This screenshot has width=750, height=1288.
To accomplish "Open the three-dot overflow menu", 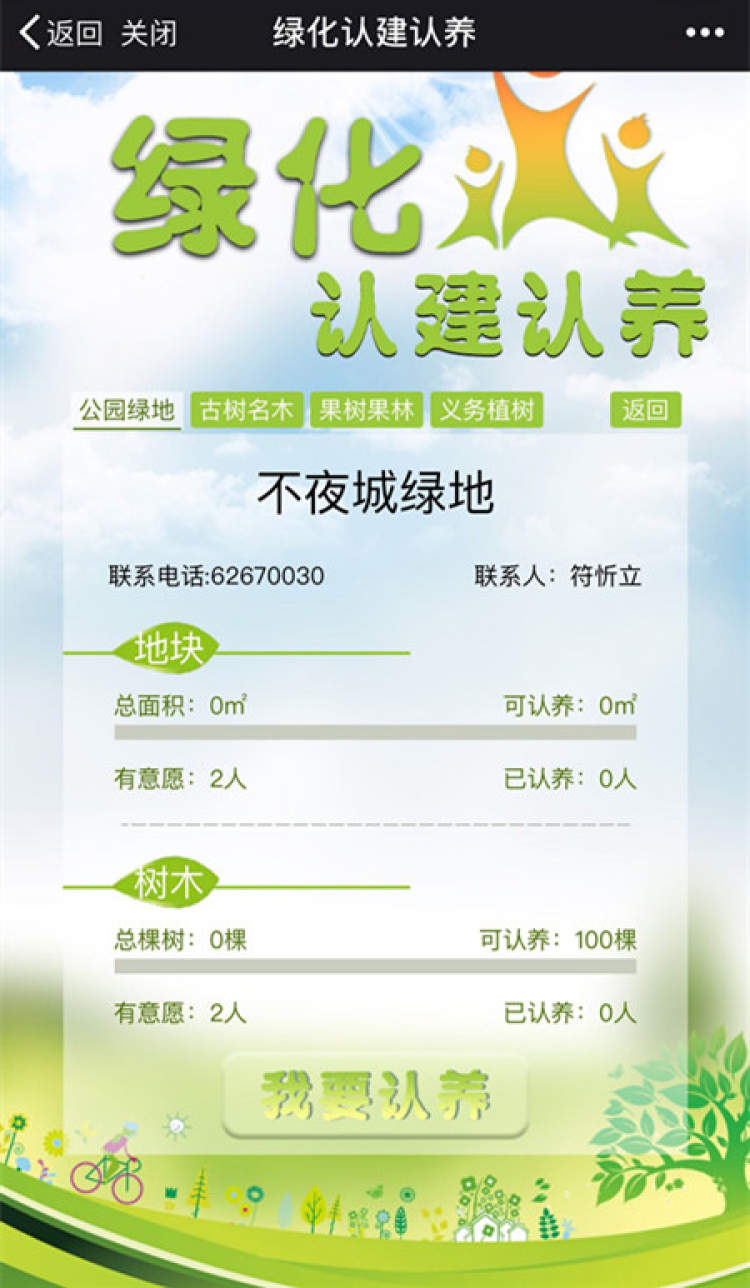I will 704,33.
